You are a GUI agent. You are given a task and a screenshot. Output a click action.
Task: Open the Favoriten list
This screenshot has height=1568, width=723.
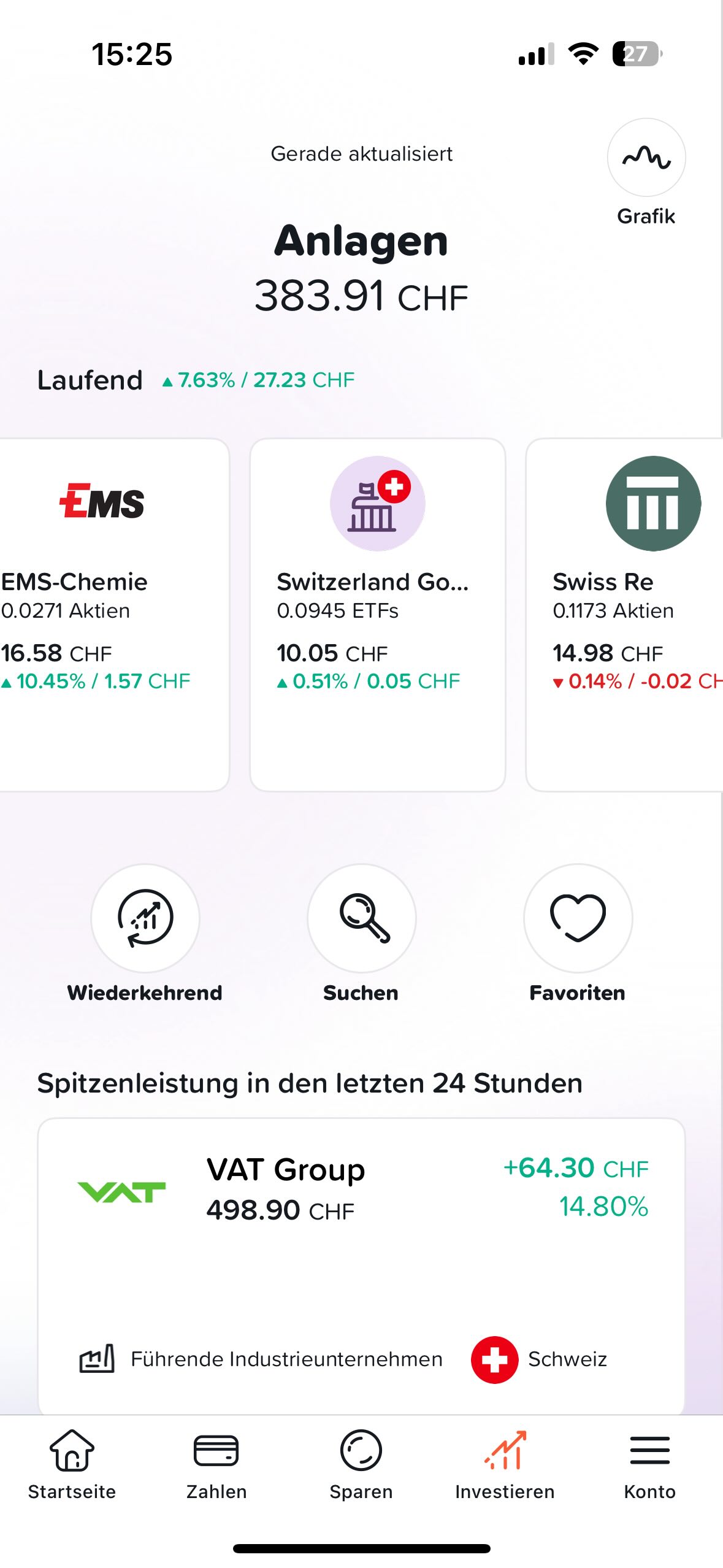coord(577,918)
